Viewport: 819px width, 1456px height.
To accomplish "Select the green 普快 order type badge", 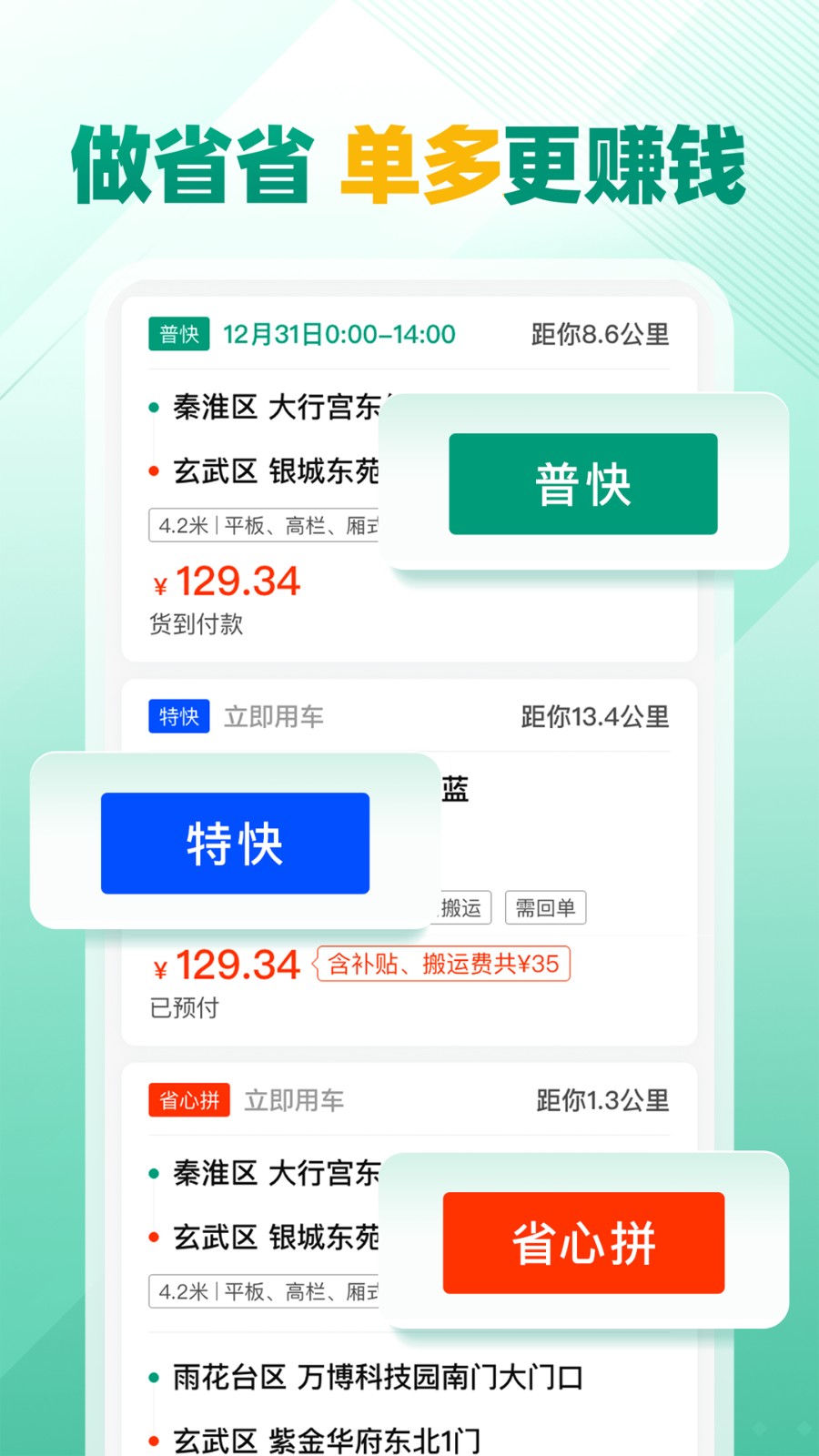I will (583, 483).
